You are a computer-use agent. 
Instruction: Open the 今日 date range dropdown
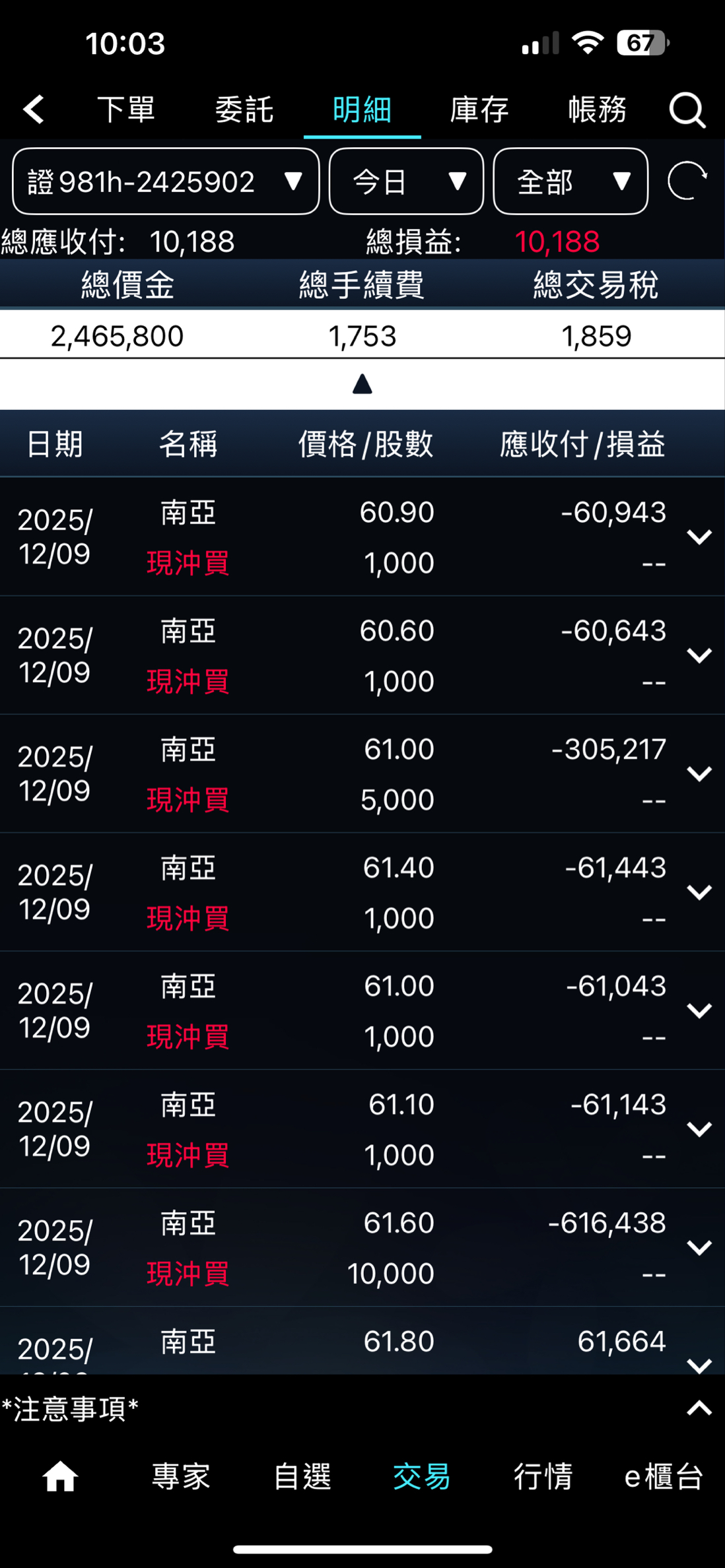[406, 181]
